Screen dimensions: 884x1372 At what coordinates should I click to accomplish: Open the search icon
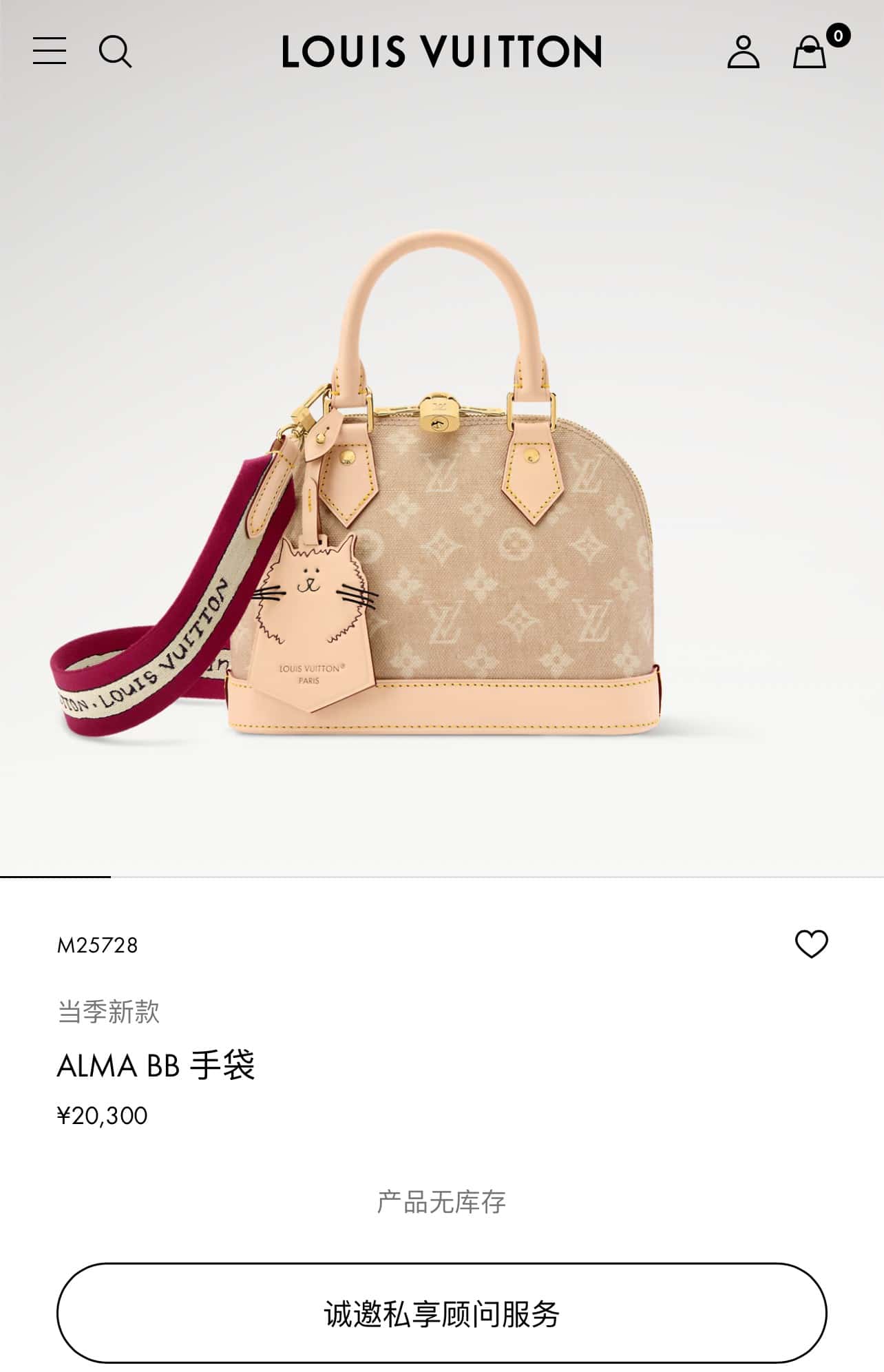pos(115,52)
